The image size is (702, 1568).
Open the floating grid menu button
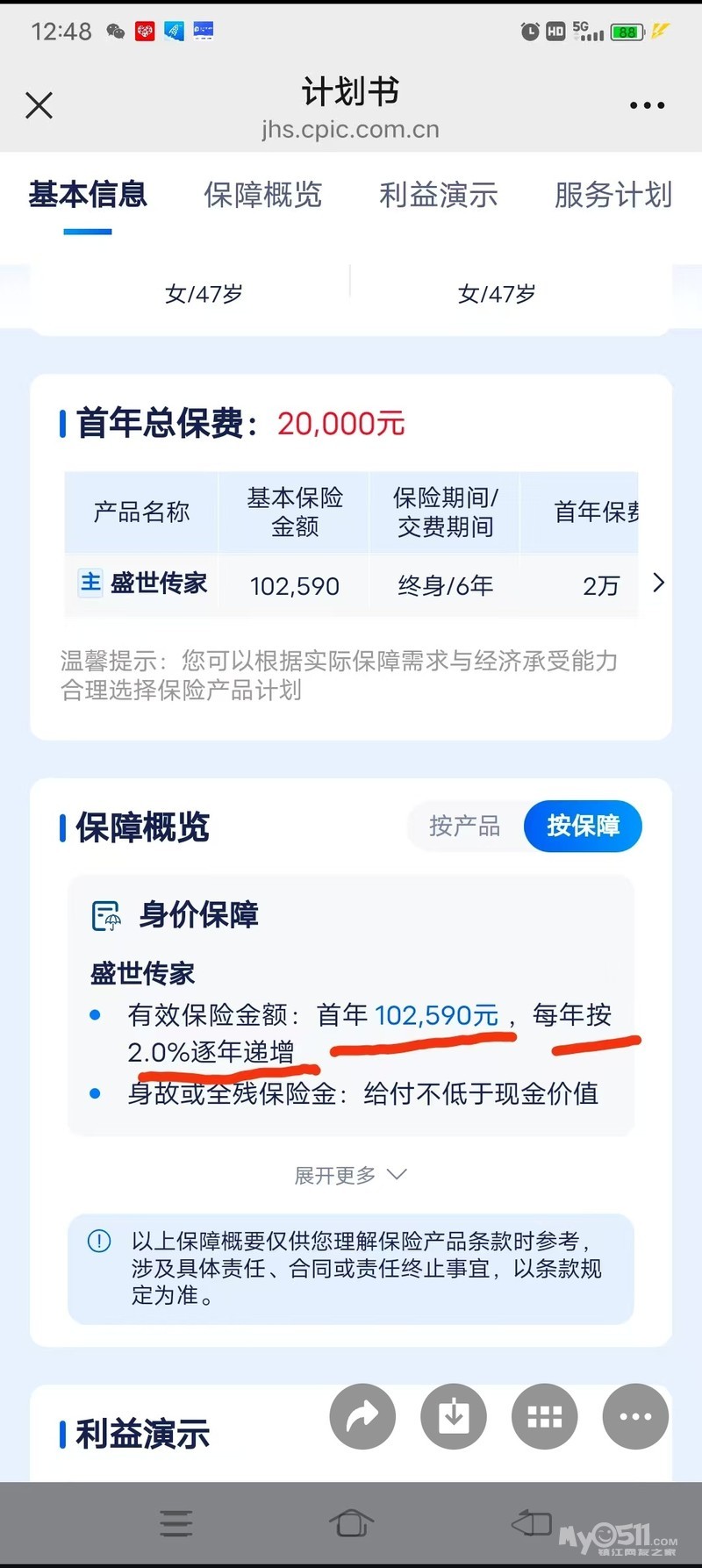[544, 1416]
